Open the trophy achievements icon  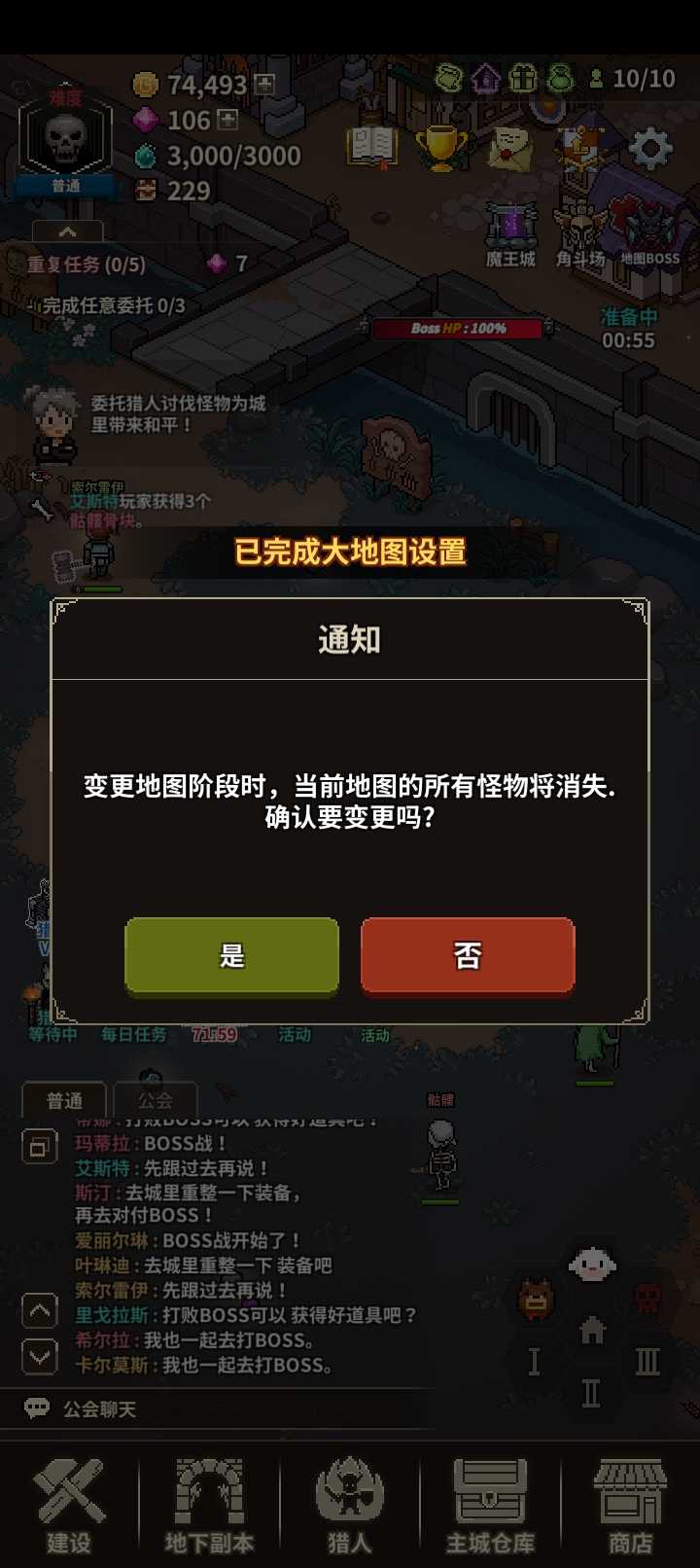pos(441,149)
